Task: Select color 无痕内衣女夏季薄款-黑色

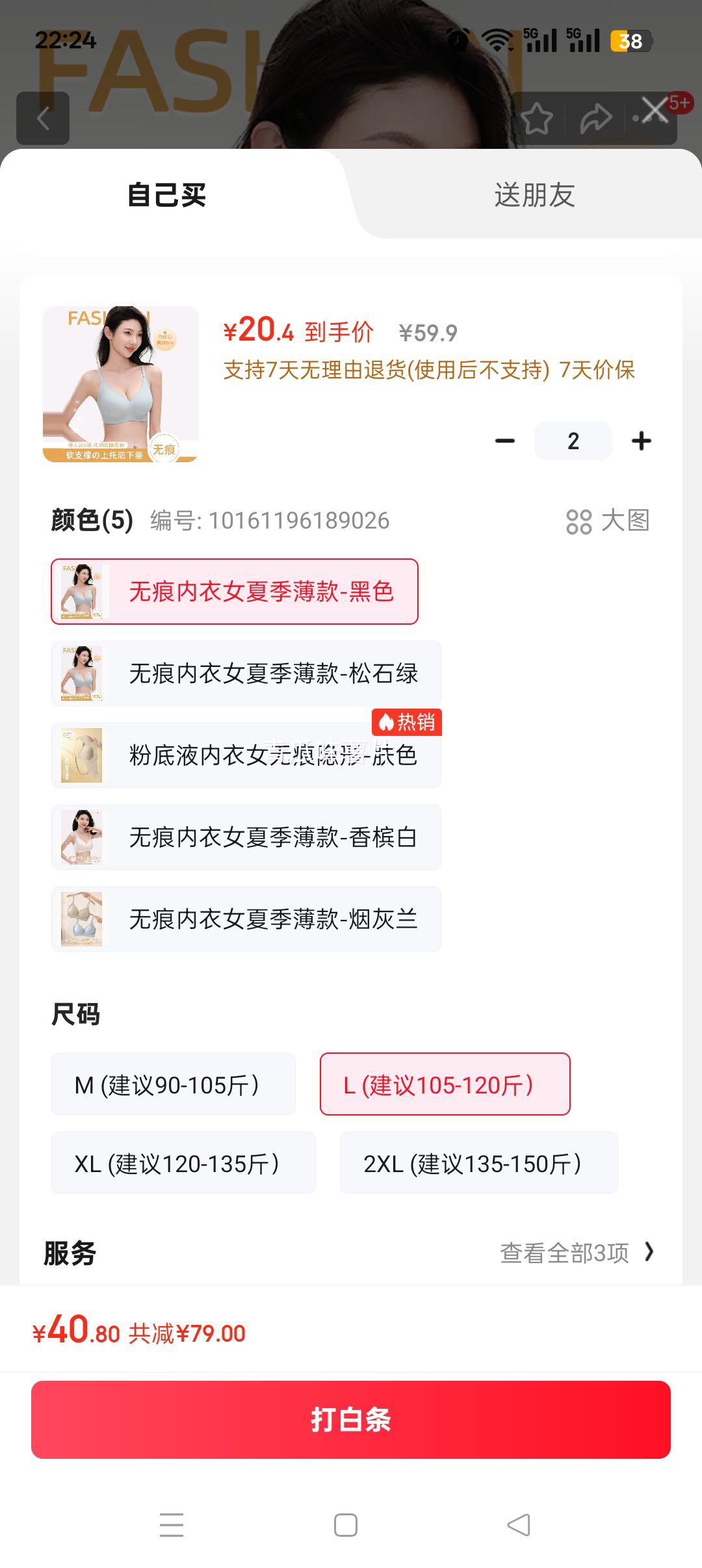Action: tap(235, 592)
